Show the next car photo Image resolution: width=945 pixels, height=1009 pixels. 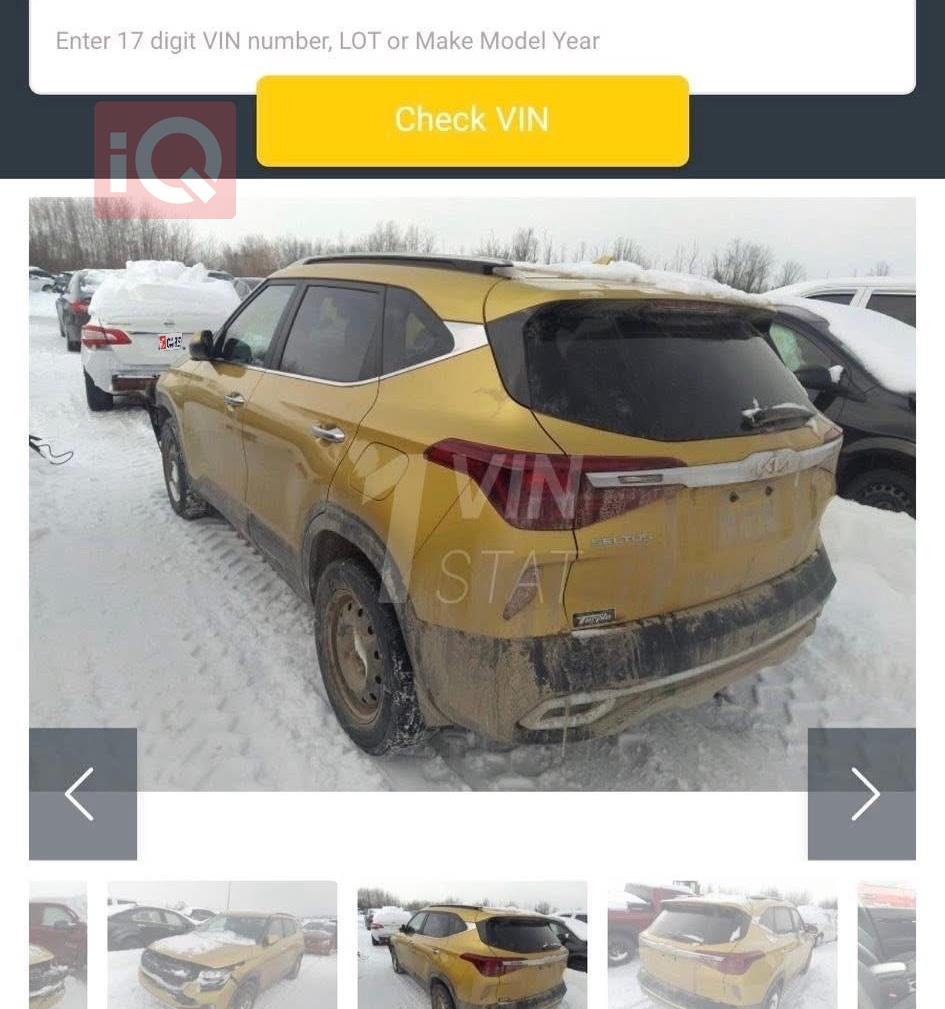coord(862,794)
